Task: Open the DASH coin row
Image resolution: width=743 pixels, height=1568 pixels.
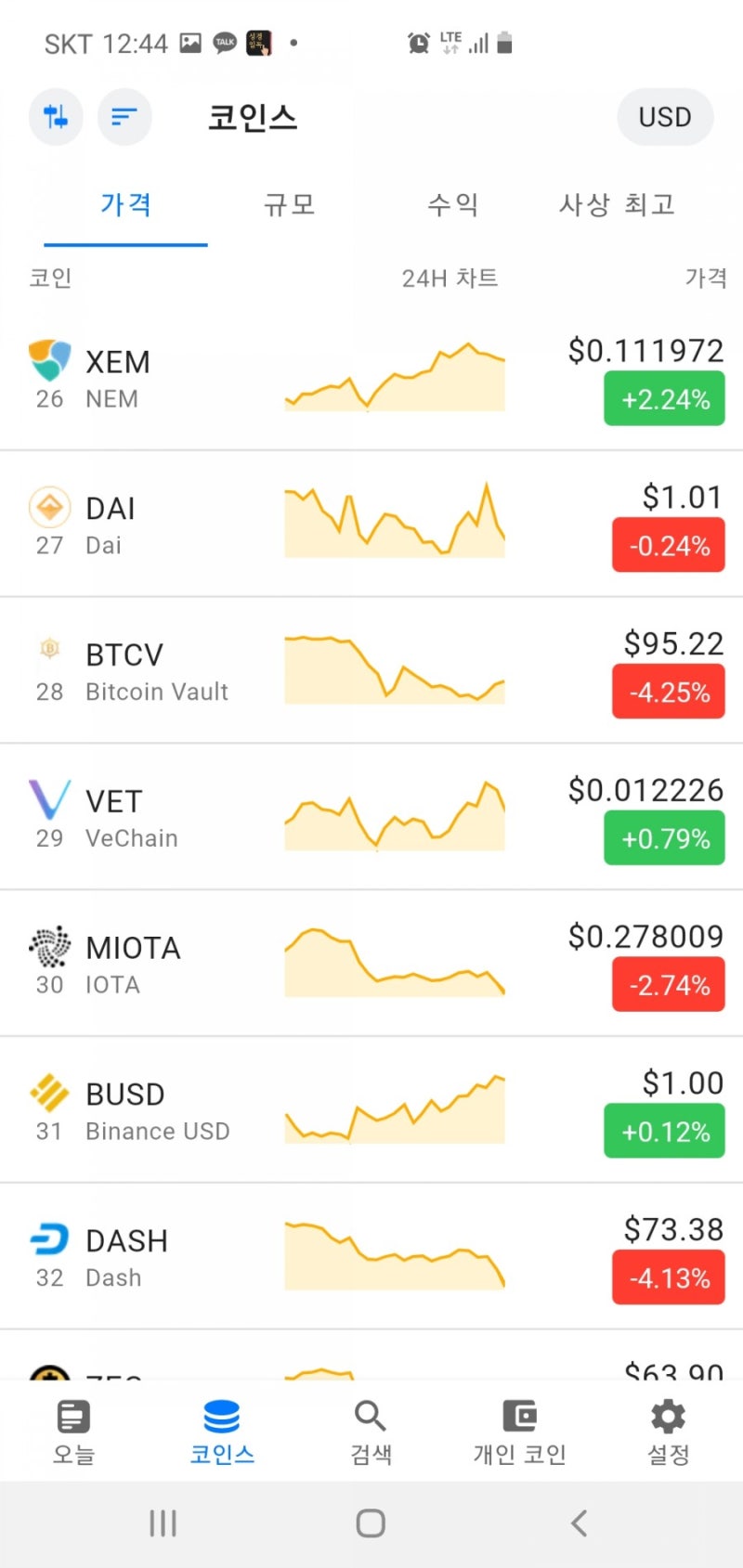Action: (x=371, y=1257)
